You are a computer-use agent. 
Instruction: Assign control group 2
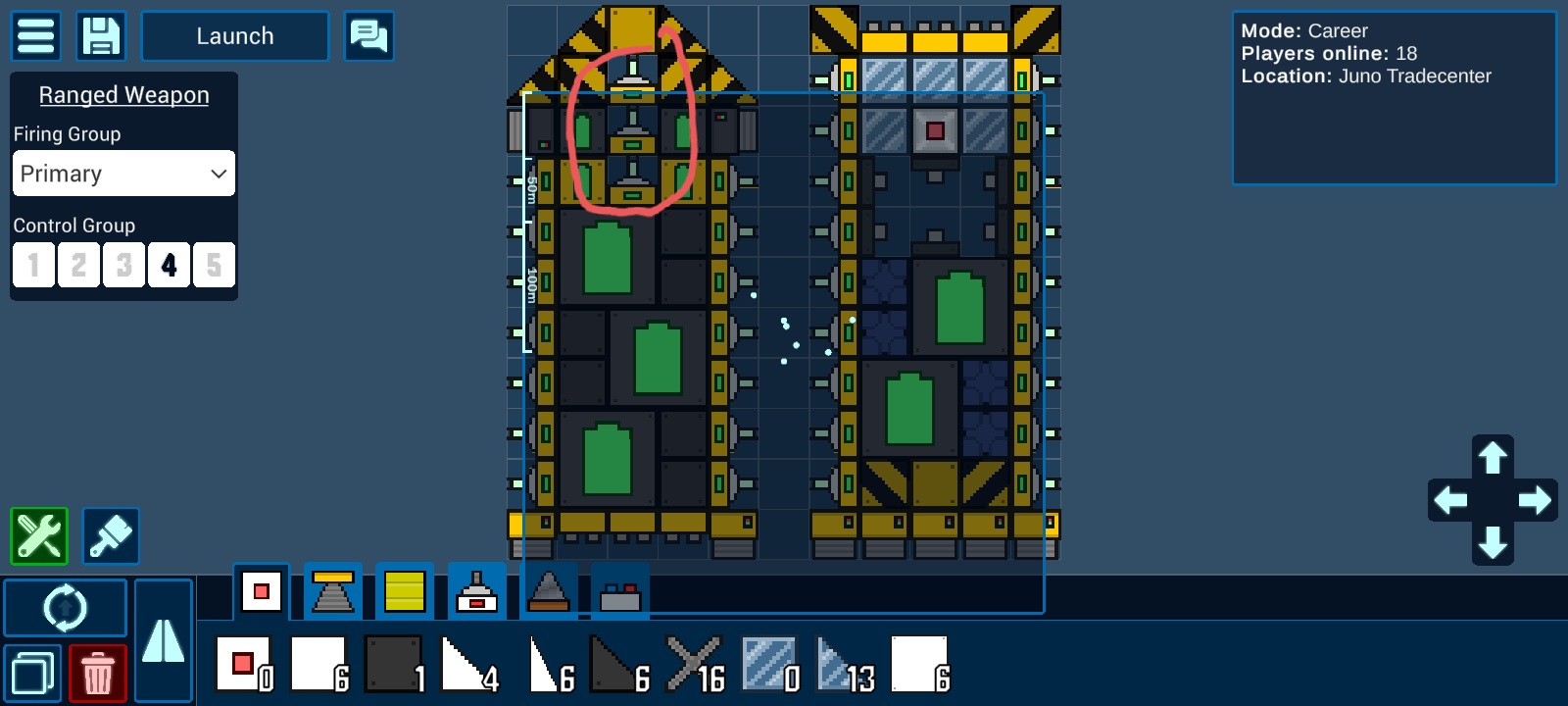tap(78, 265)
